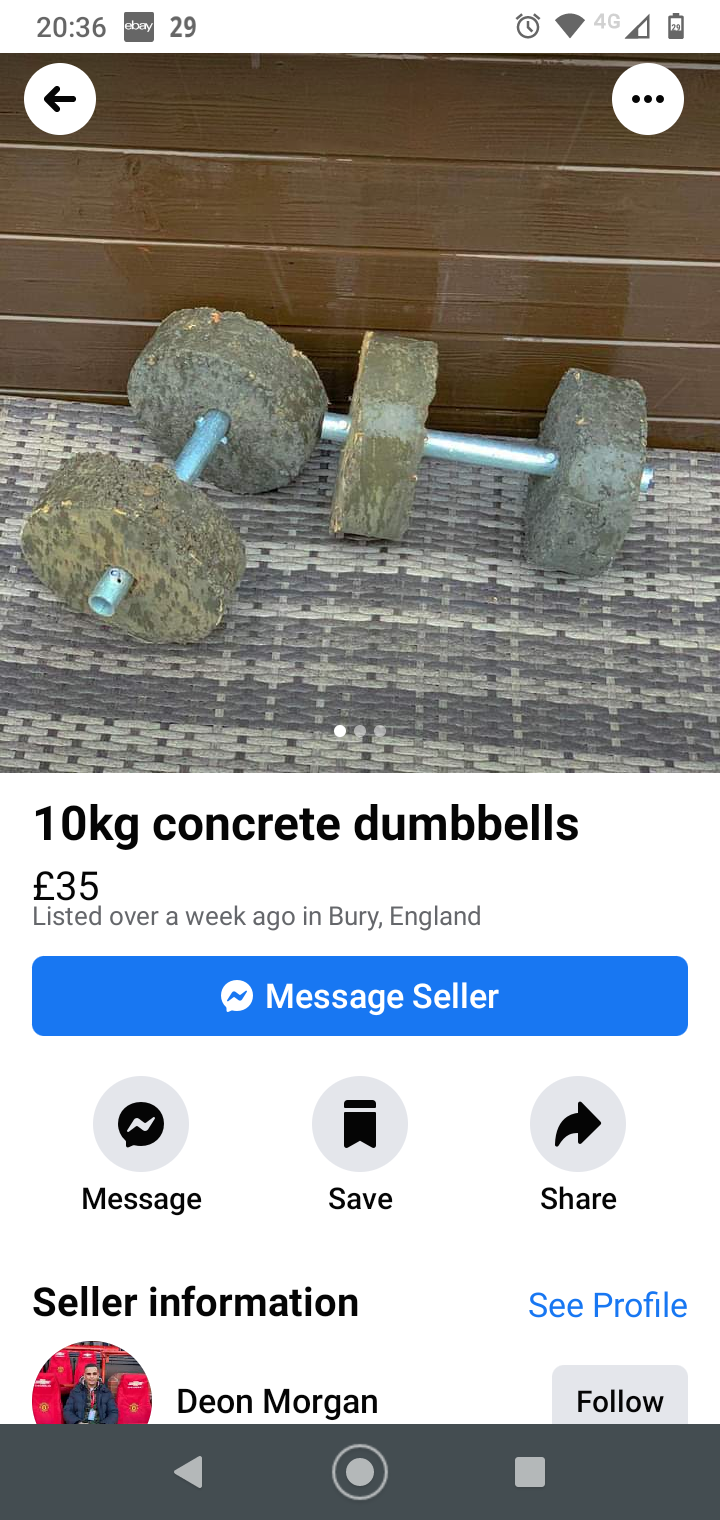Open Deon Morgan's seller name
This screenshot has height=1520, width=720.
pyautogui.click(x=277, y=1400)
